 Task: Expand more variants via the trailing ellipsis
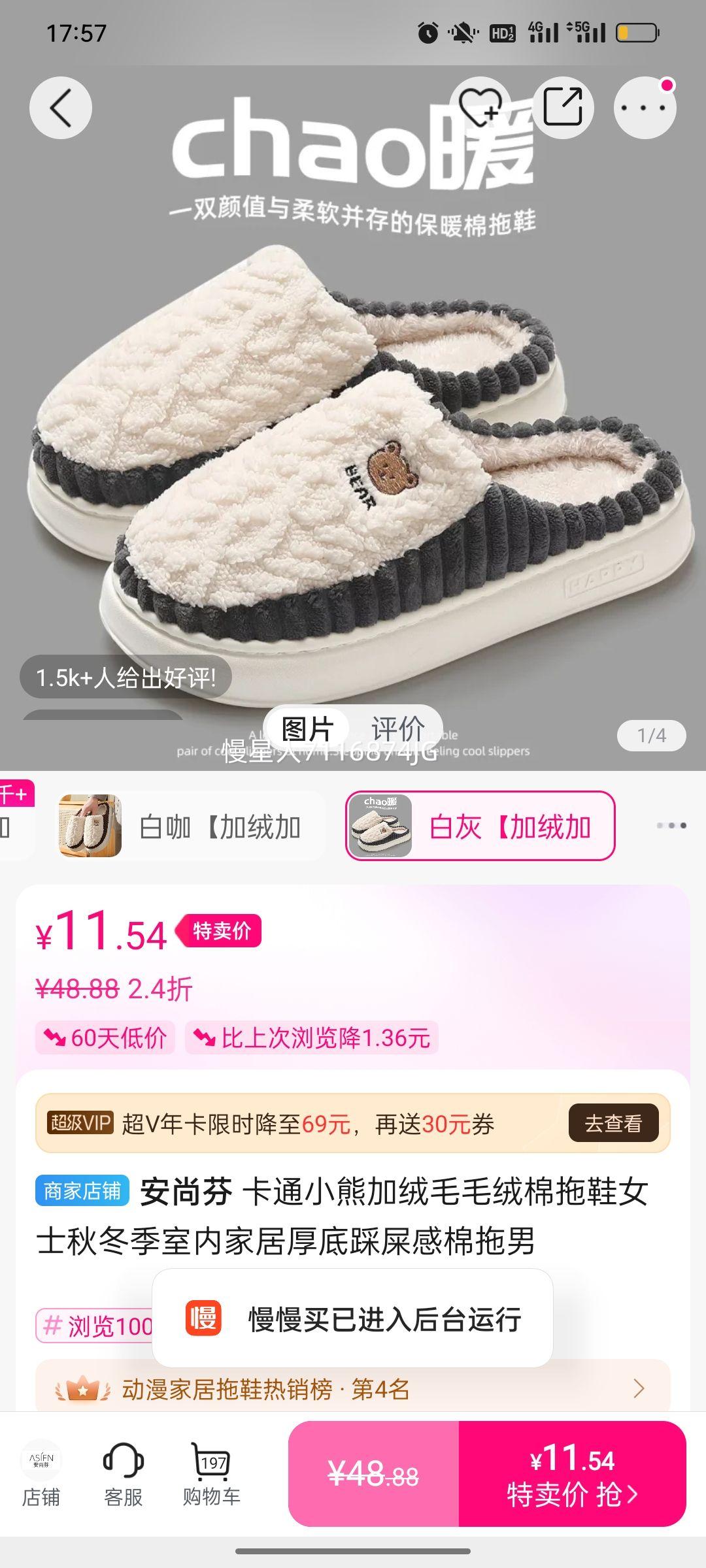click(669, 825)
